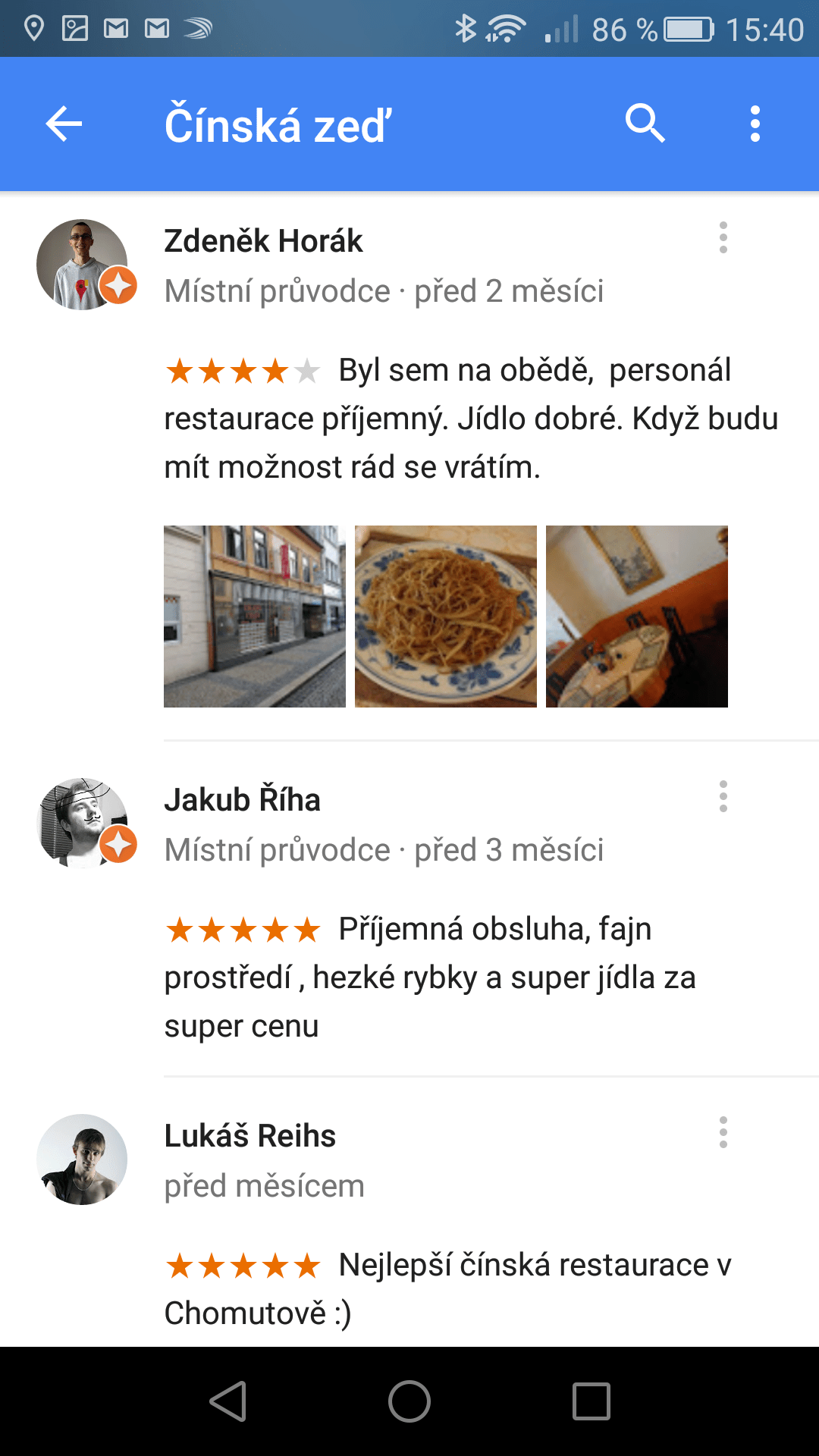This screenshot has width=819, height=1456.
Task: Open recent apps via the square button
Action: (591, 1401)
